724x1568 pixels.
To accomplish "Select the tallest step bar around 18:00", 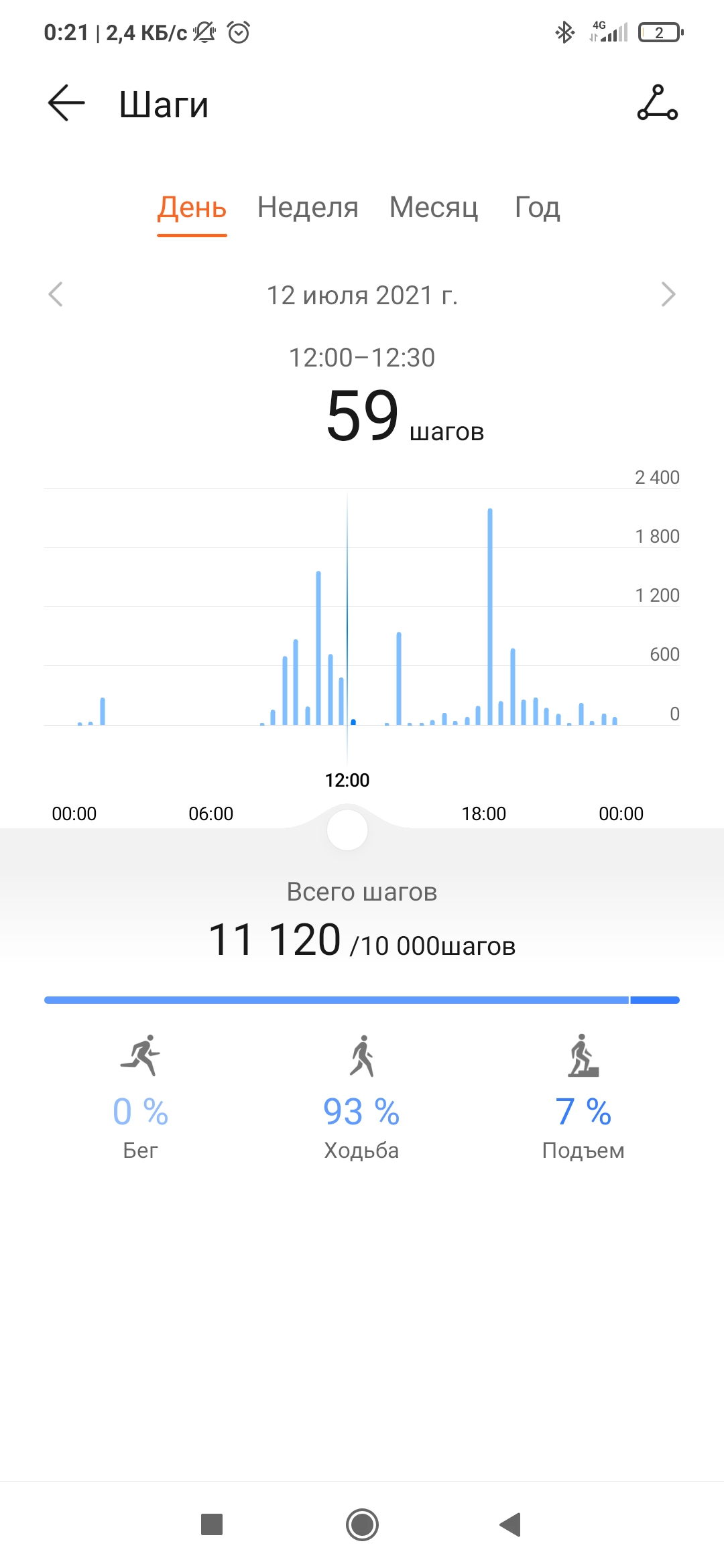I will coord(490,616).
